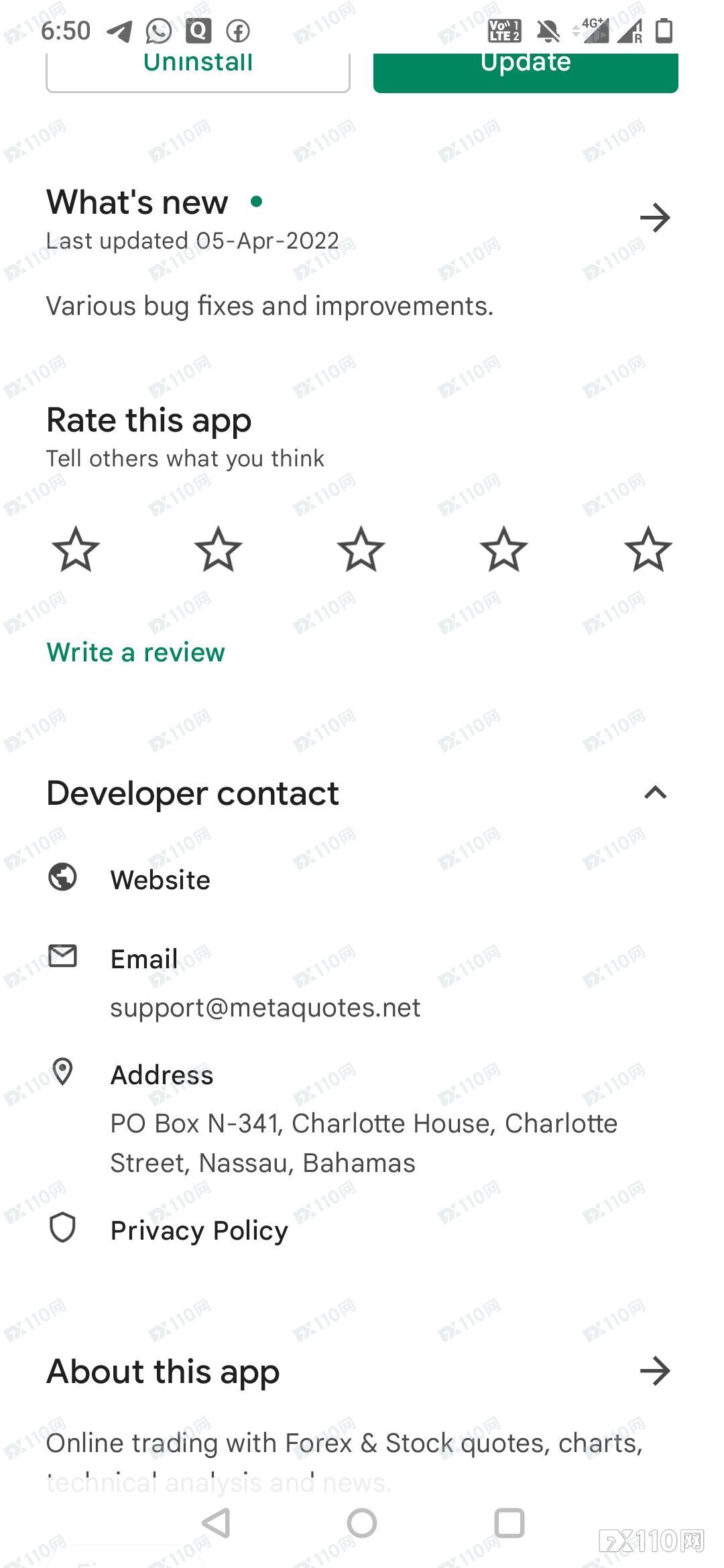Image resolution: width=724 pixels, height=1568 pixels.
Task: Collapse the Developer contact section
Action: click(655, 793)
